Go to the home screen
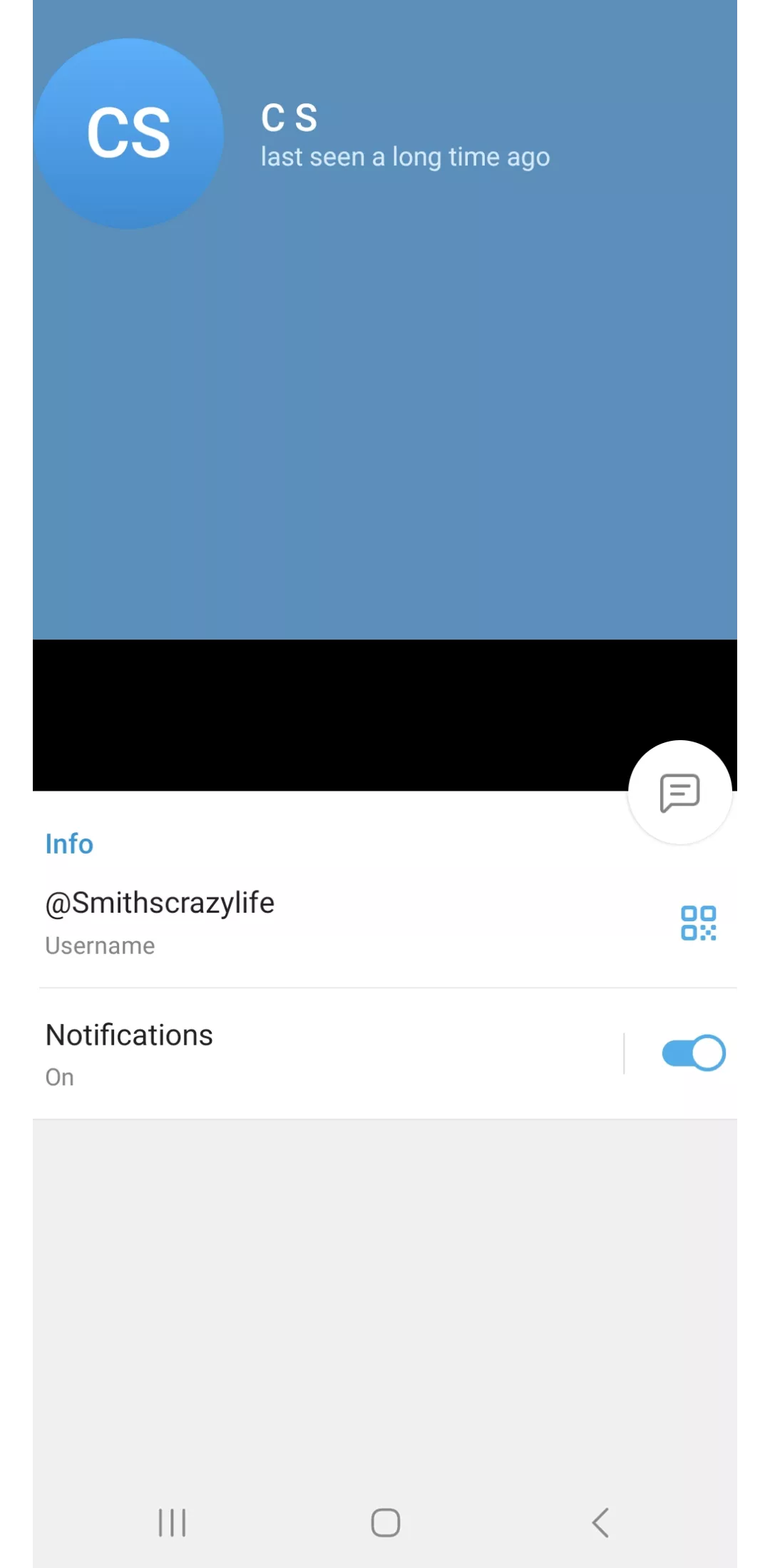770x1568 pixels. 385,1522
